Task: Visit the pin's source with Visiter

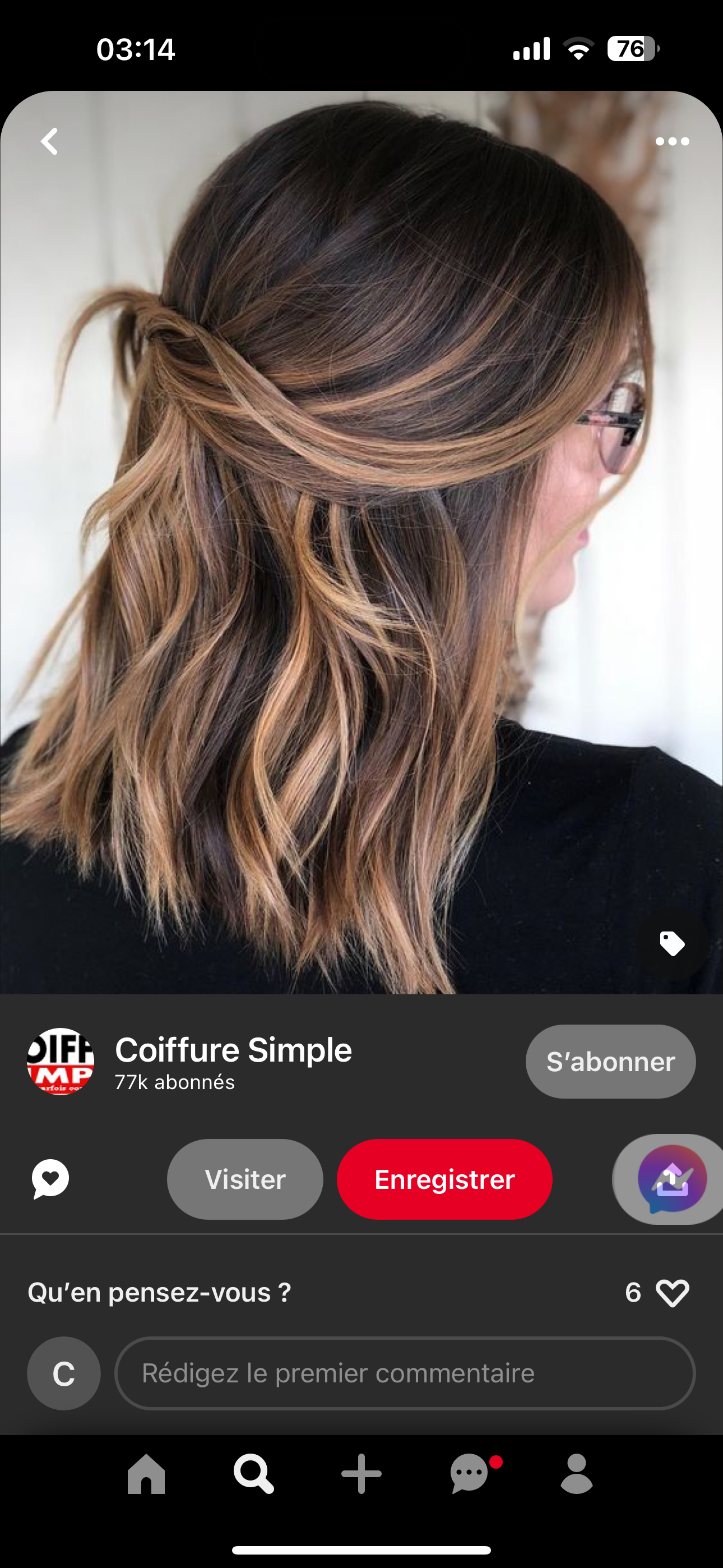Action: 245,1179
